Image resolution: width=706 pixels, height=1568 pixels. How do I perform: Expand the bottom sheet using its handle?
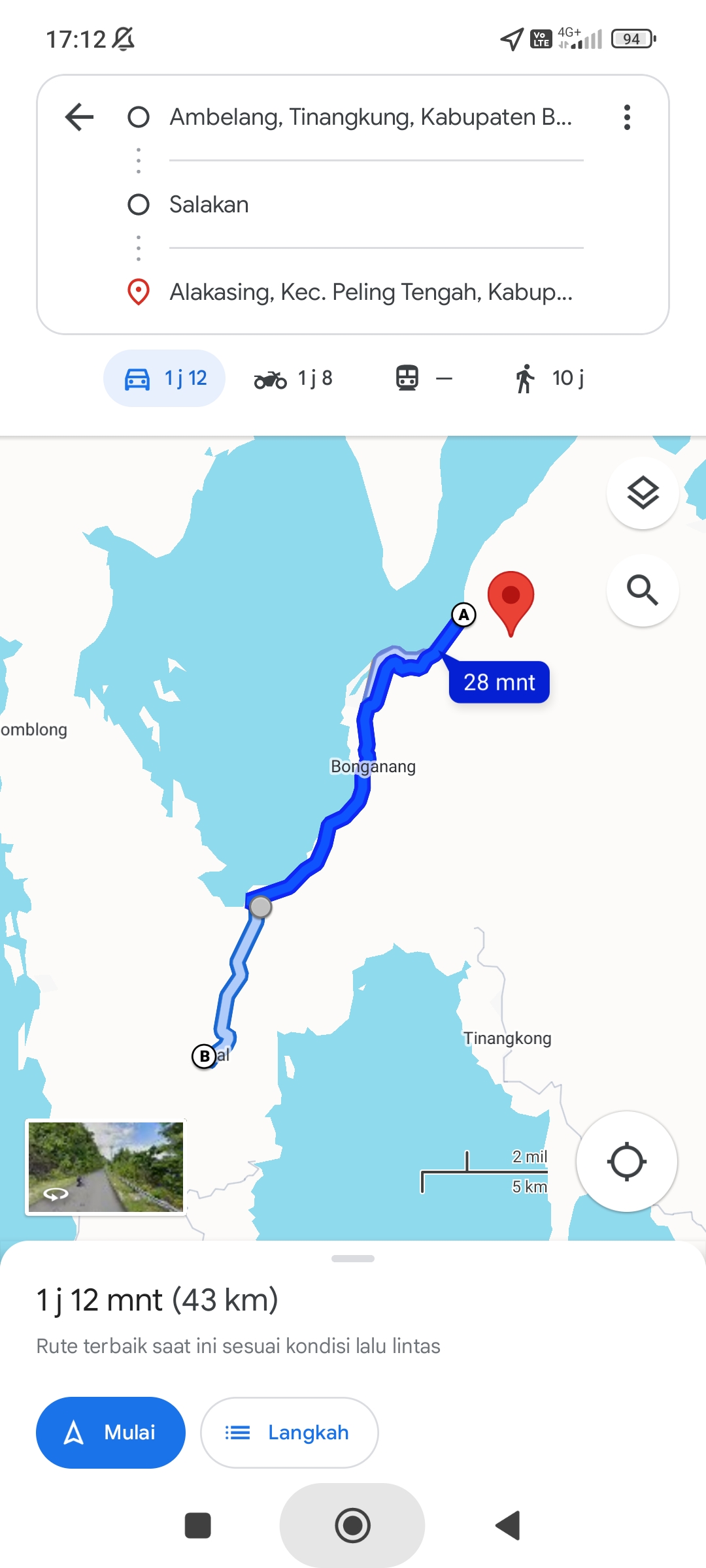(x=353, y=1258)
